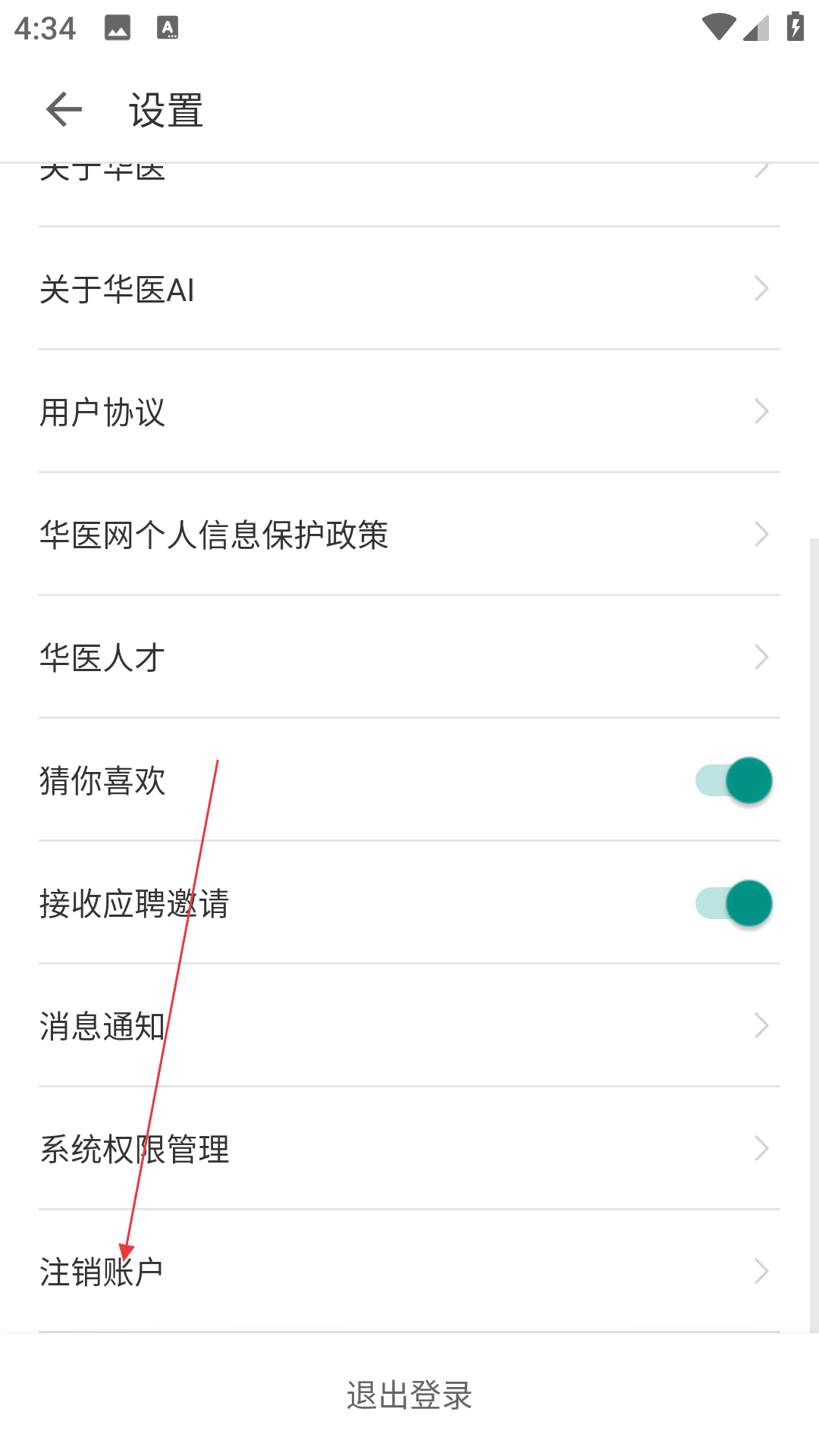The image size is (819, 1456).
Task: Toggle the 猜你喜欢 switch
Action: [734, 780]
